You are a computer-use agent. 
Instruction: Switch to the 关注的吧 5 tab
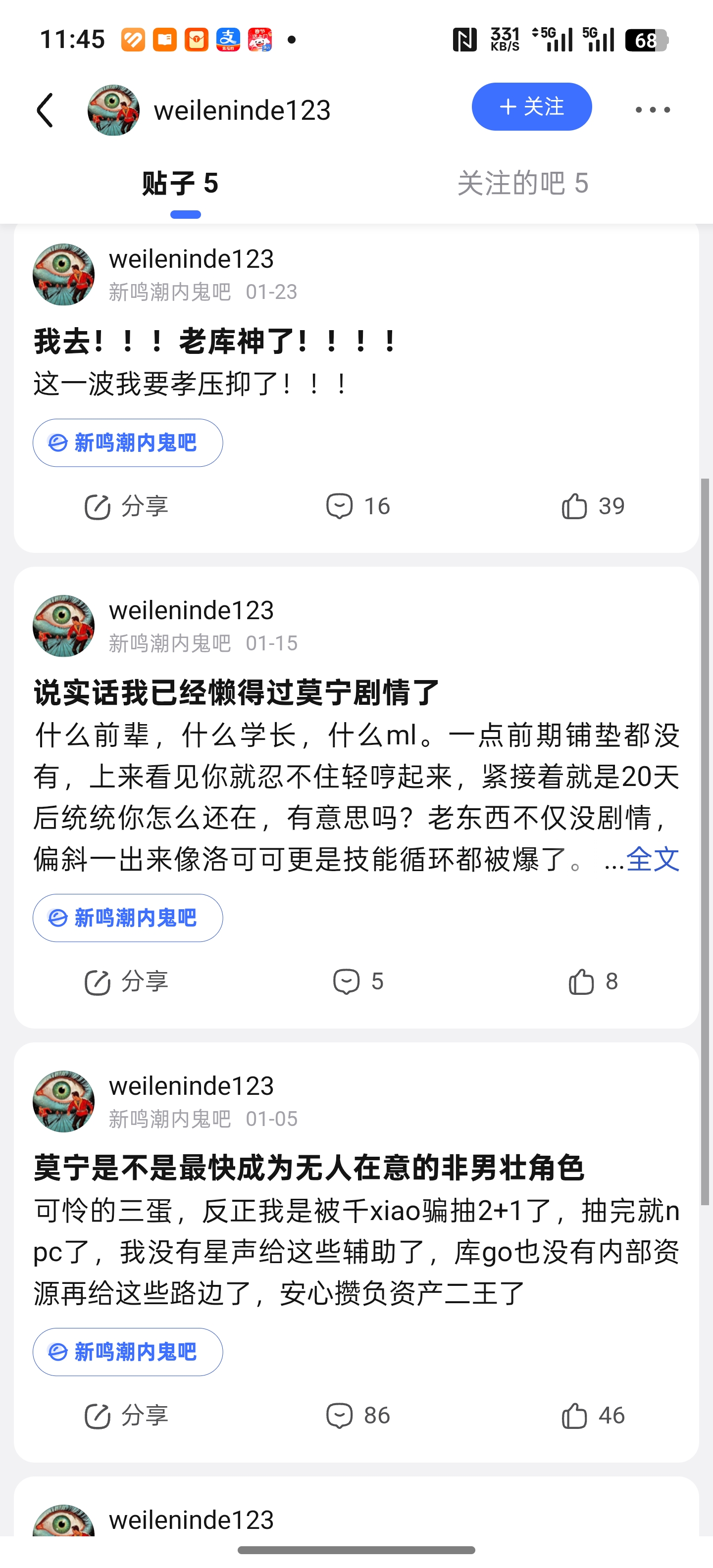(522, 183)
